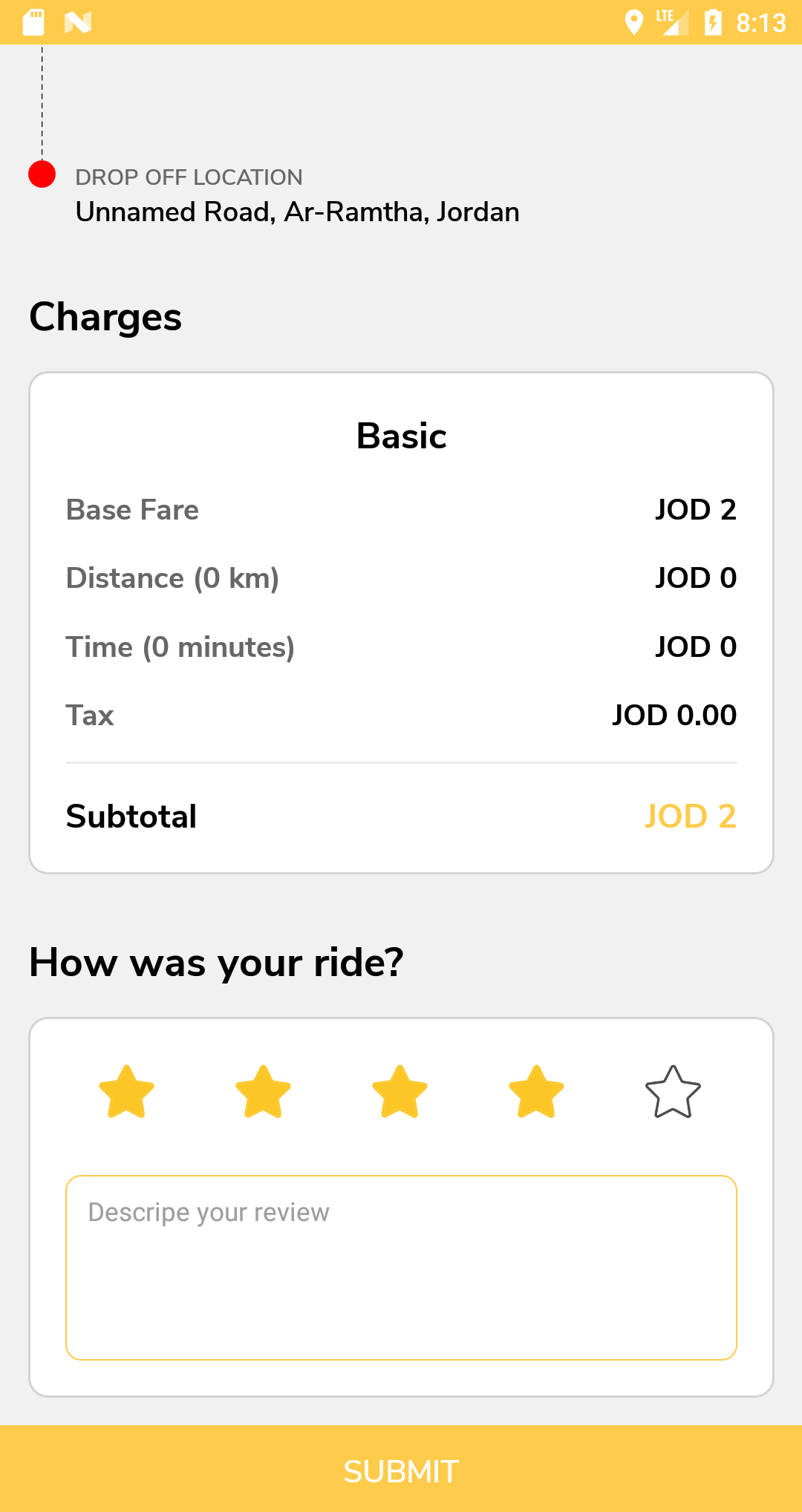Give the ride five stars
The width and height of the screenshot is (802, 1512).
[673, 1092]
